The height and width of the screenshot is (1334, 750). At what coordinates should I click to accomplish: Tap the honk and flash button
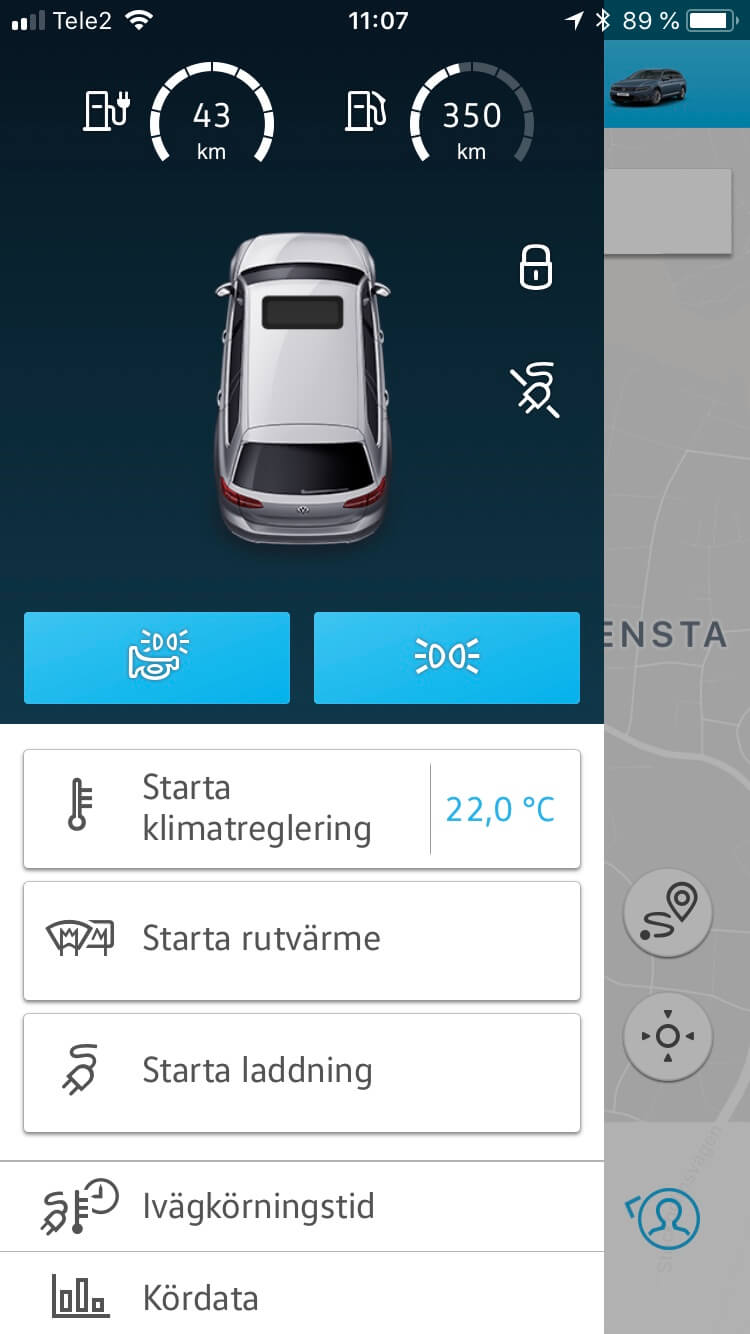157,658
